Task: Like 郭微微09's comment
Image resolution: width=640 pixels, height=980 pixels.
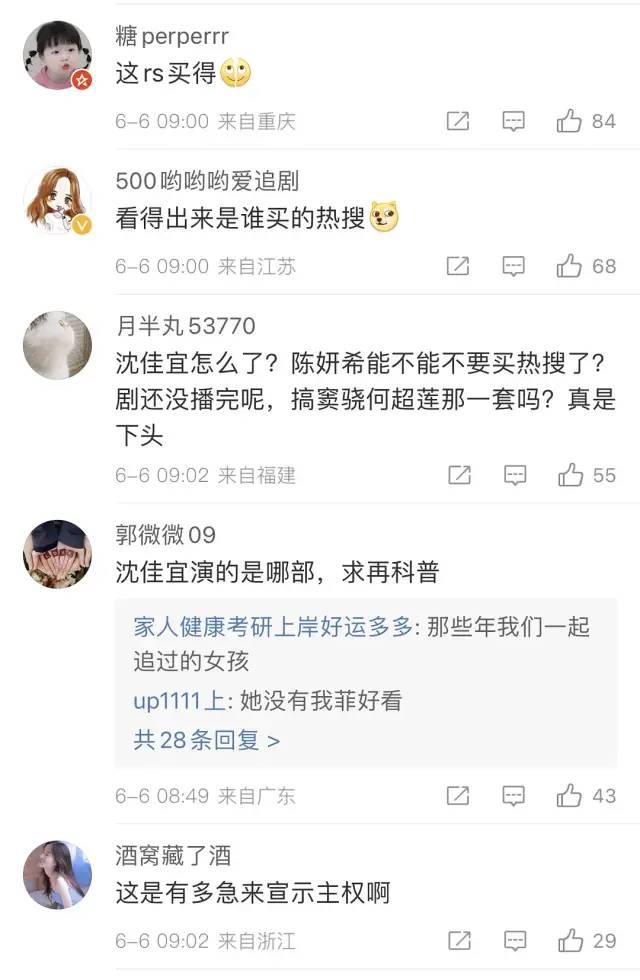Action: pyautogui.click(x=570, y=796)
